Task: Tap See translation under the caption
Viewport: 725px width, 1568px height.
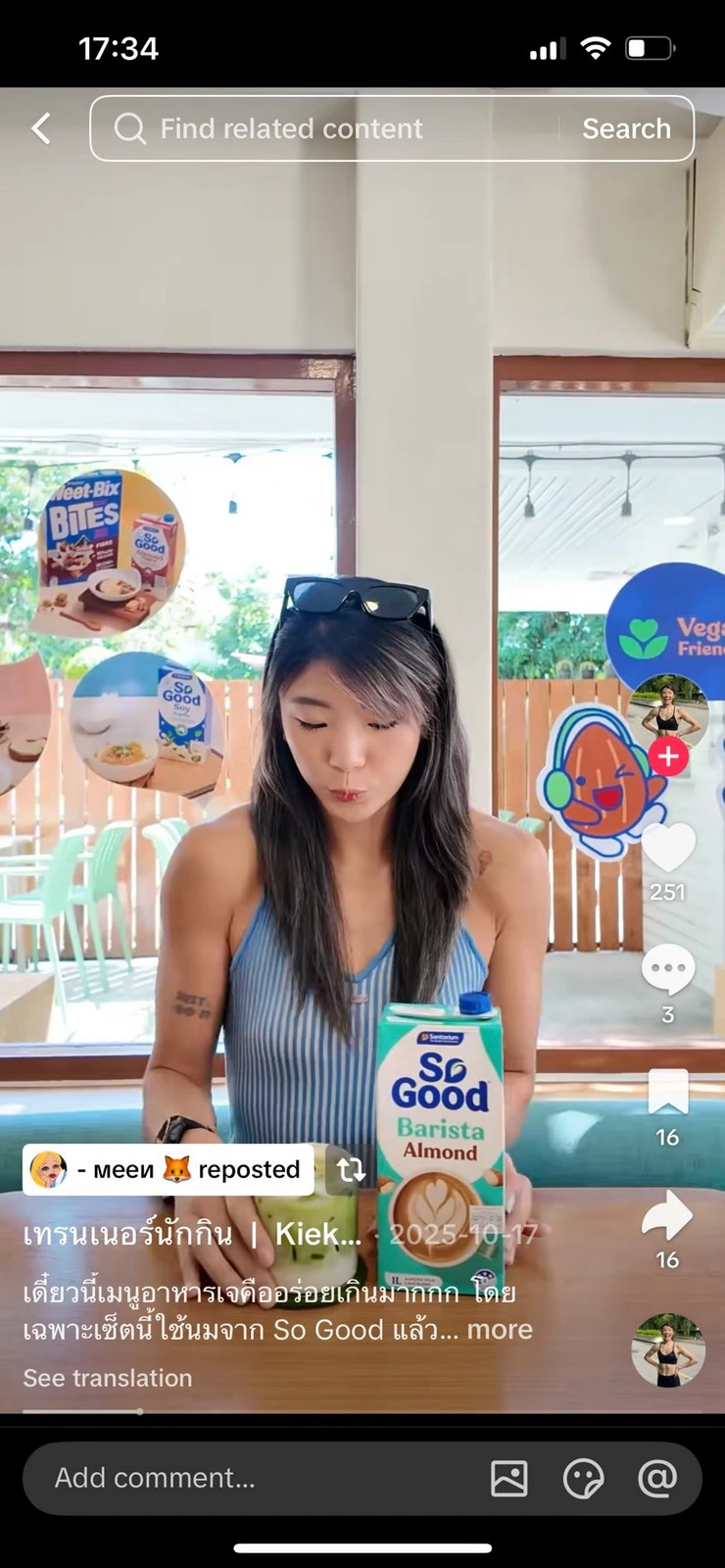Action: pyautogui.click(x=108, y=1378)
